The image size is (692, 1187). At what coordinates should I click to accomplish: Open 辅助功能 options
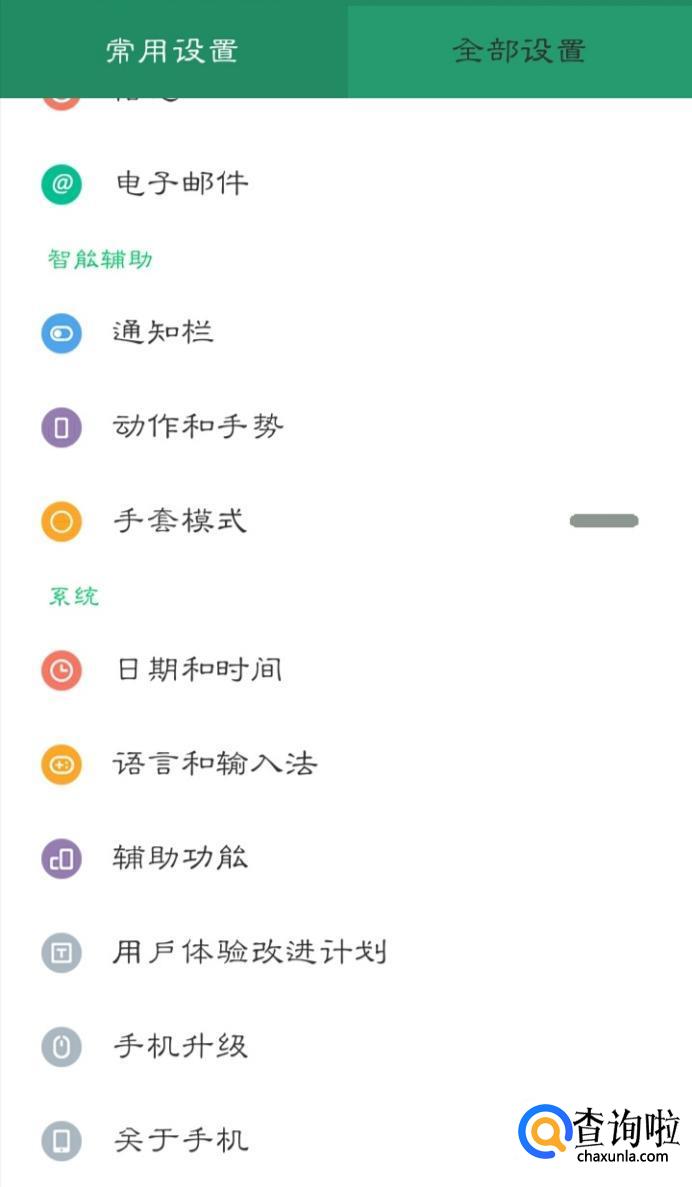click(x=180, y=858)
